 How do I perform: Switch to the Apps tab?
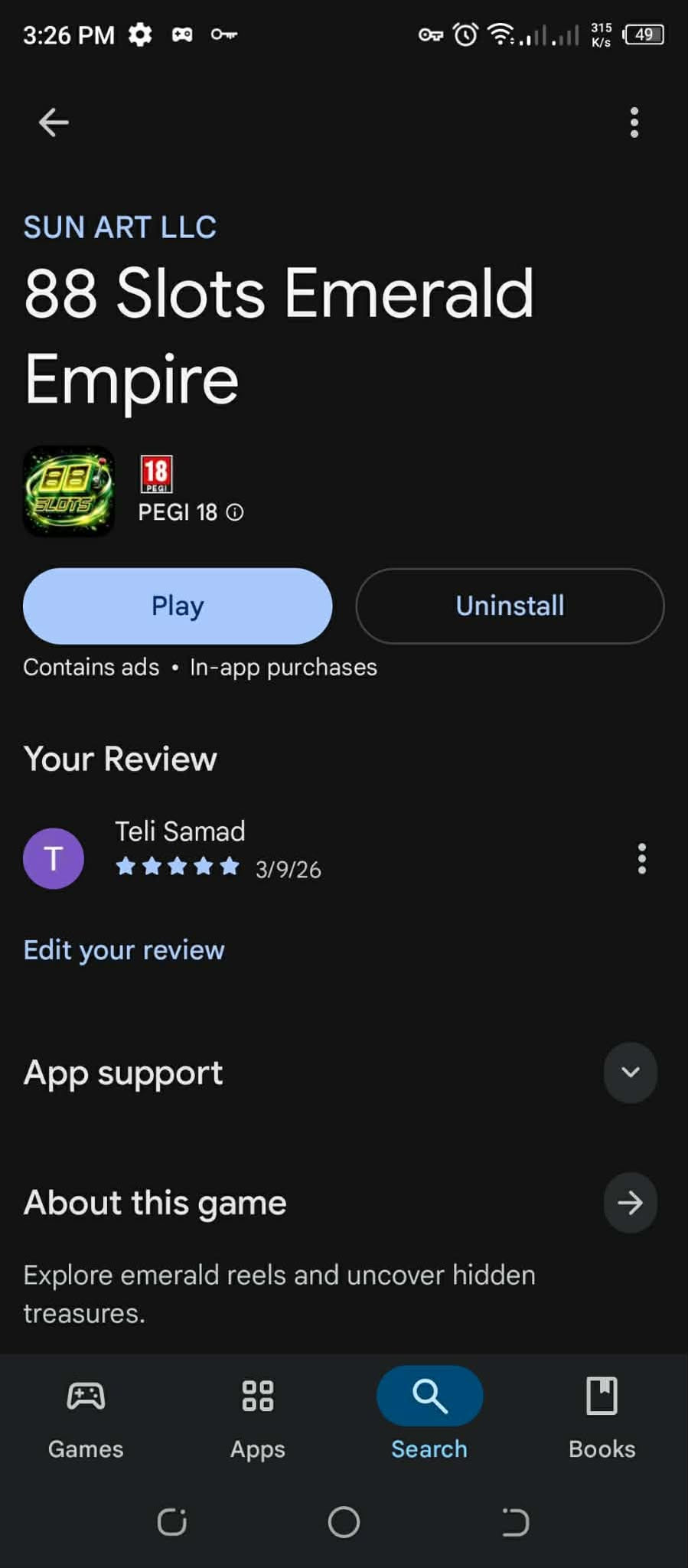pyautogui.click(x=258, y=1415)
